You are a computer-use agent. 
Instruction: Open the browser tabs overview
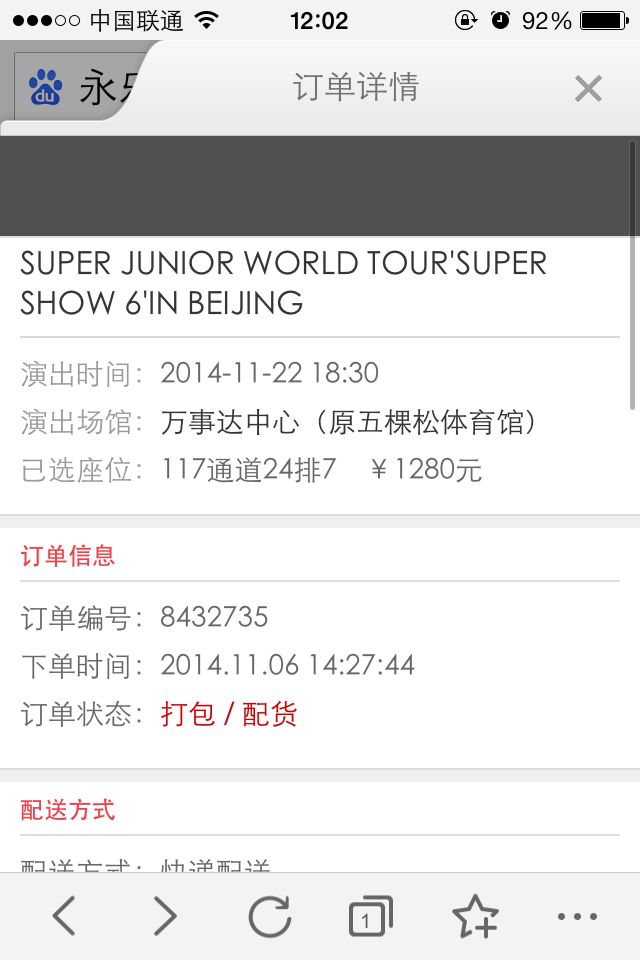(x=370, y=916)
